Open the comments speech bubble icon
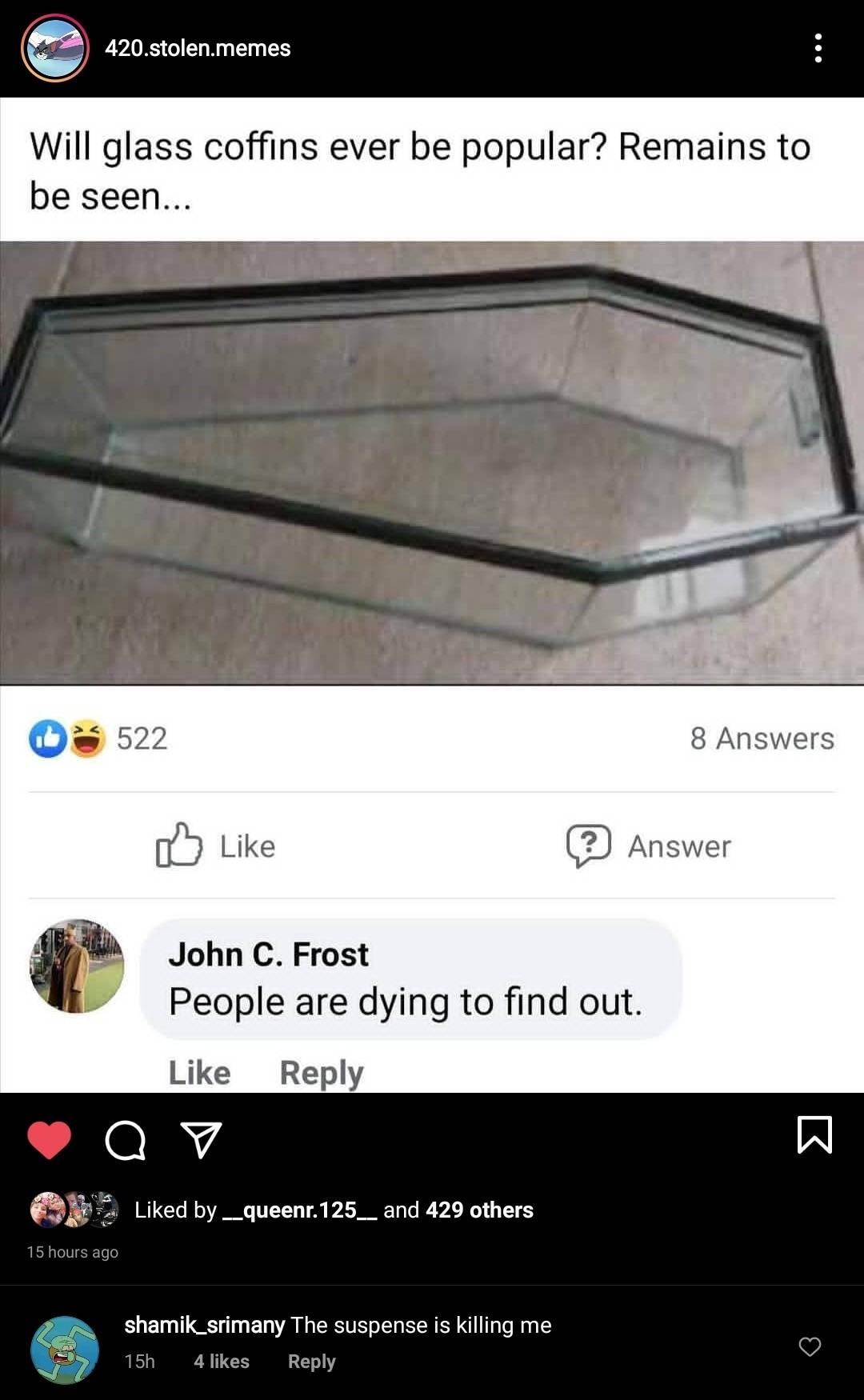Screen dimensions: 864x1400 (125, 1139)
